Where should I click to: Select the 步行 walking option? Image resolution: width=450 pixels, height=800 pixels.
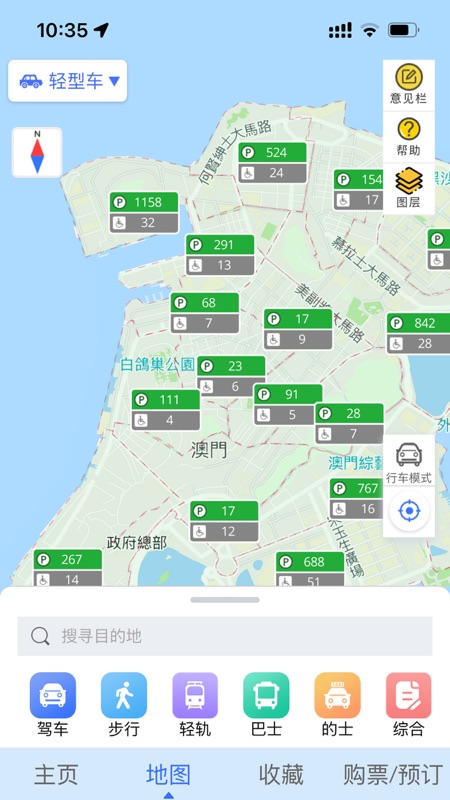click(x=124, y=705)
